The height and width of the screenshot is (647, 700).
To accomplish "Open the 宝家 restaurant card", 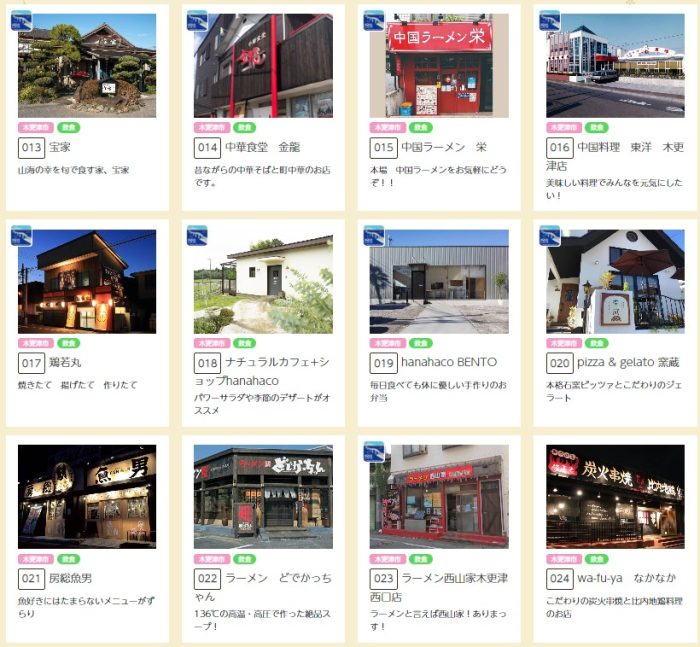I will pyautogui.click(x=87, y=66).
